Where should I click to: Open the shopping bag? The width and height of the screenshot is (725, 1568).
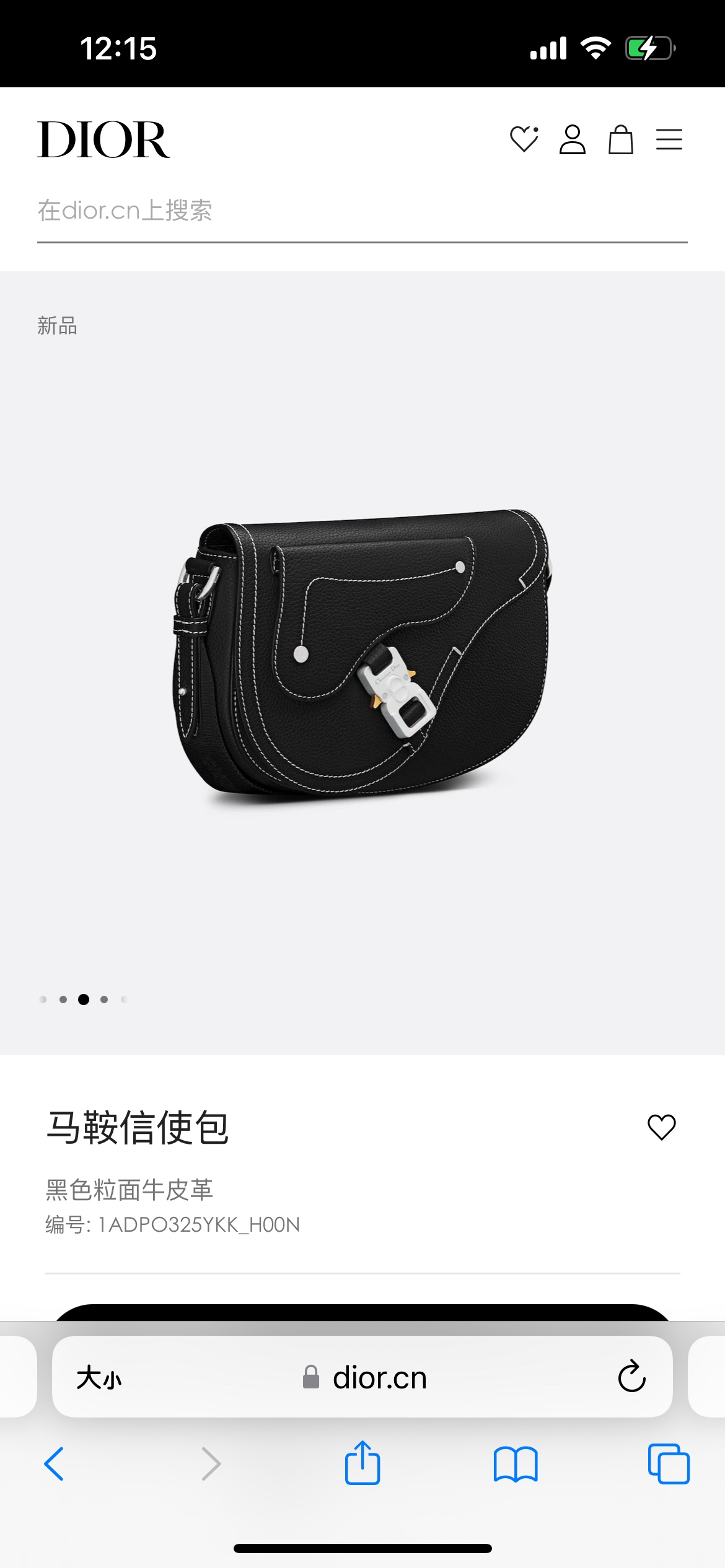pyautogui.click(x=620, y=139)
